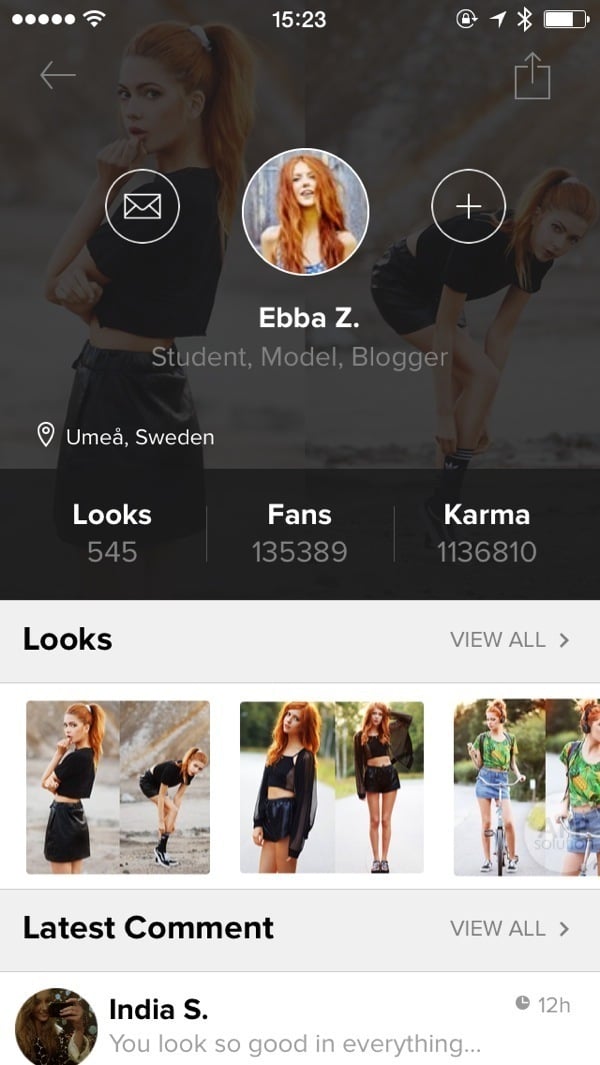Viewport: 600px width, 1065px height.
Task: View all Looks
Action: click(x=509, y=640)
